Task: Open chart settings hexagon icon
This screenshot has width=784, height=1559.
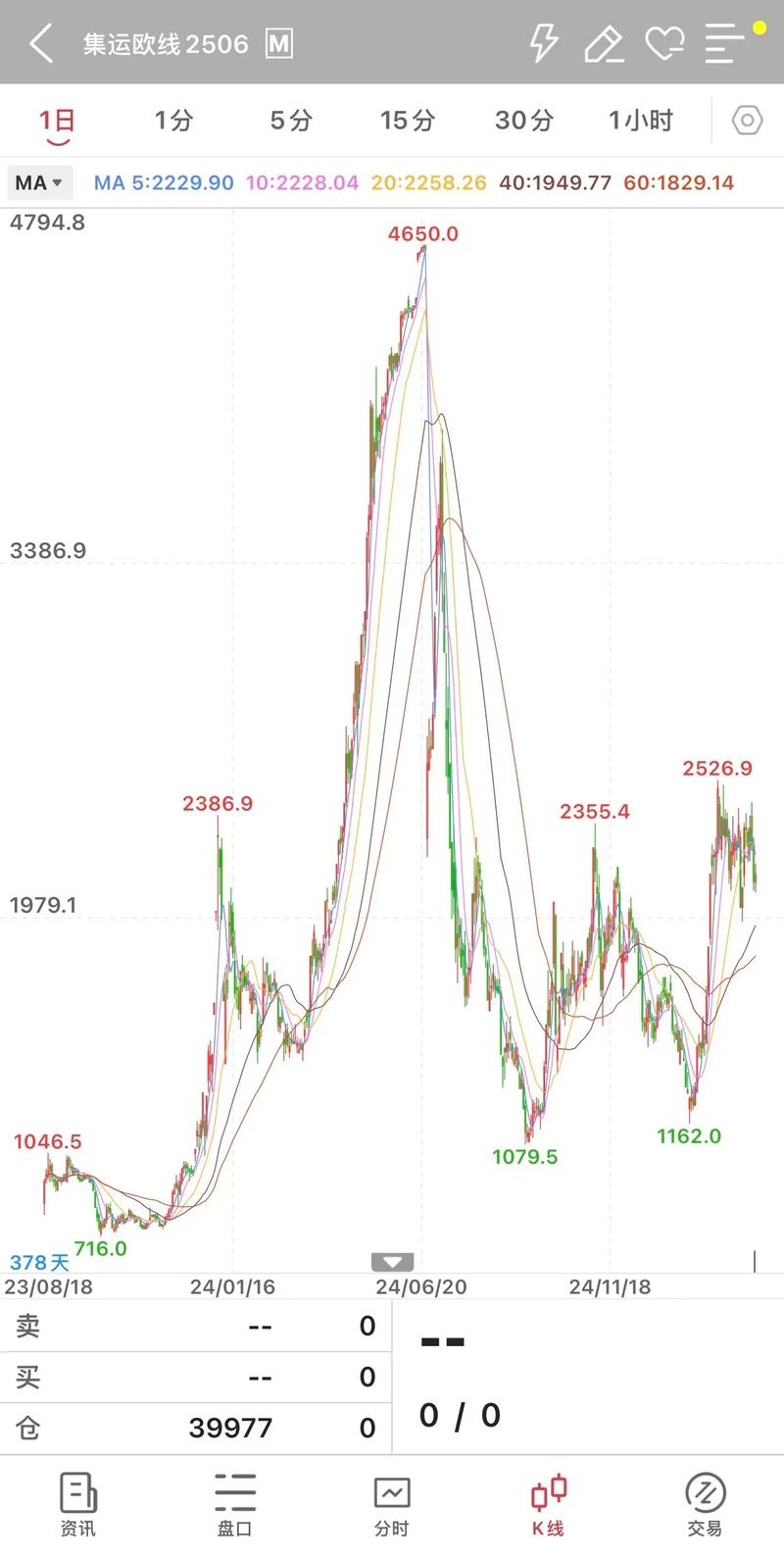Action: (x=747, y=121)
